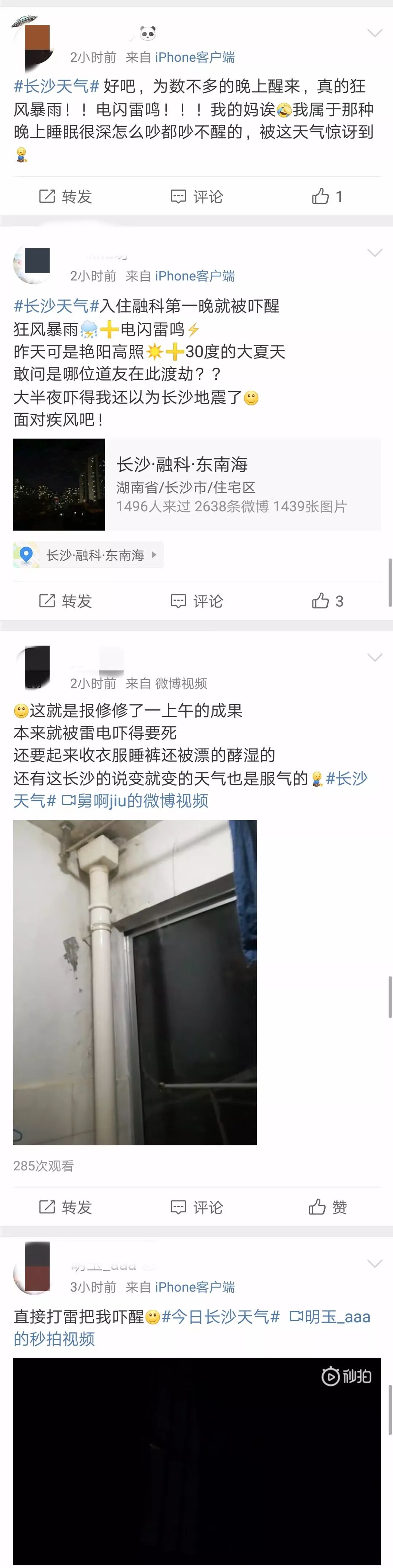Image resolution: width=393 pixels, height=1568 pixels.
Task: Comment on the drainpipe repair video post
Action: pos(196,1206)
